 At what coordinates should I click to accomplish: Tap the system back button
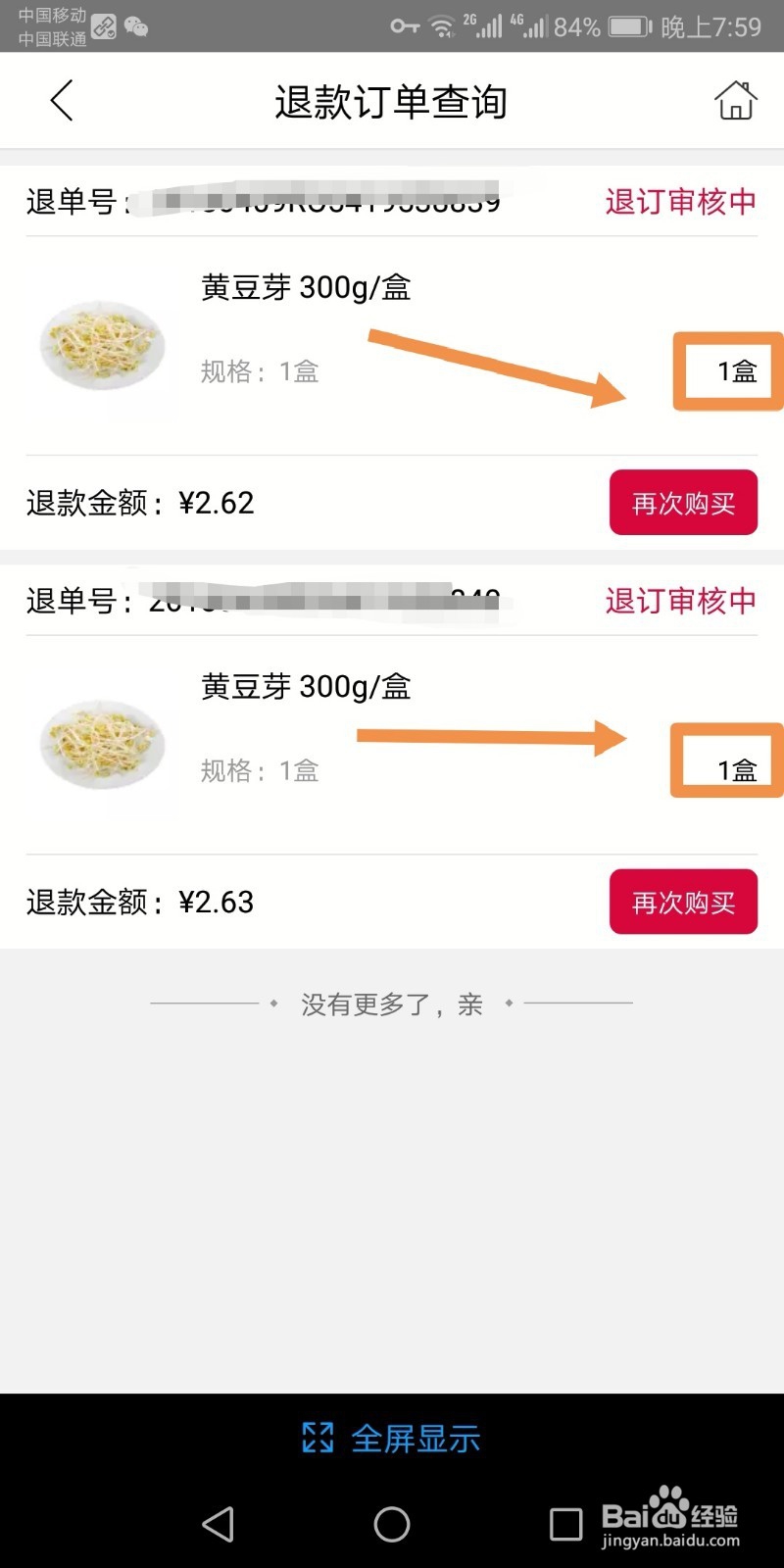(x=218, y=1524)
